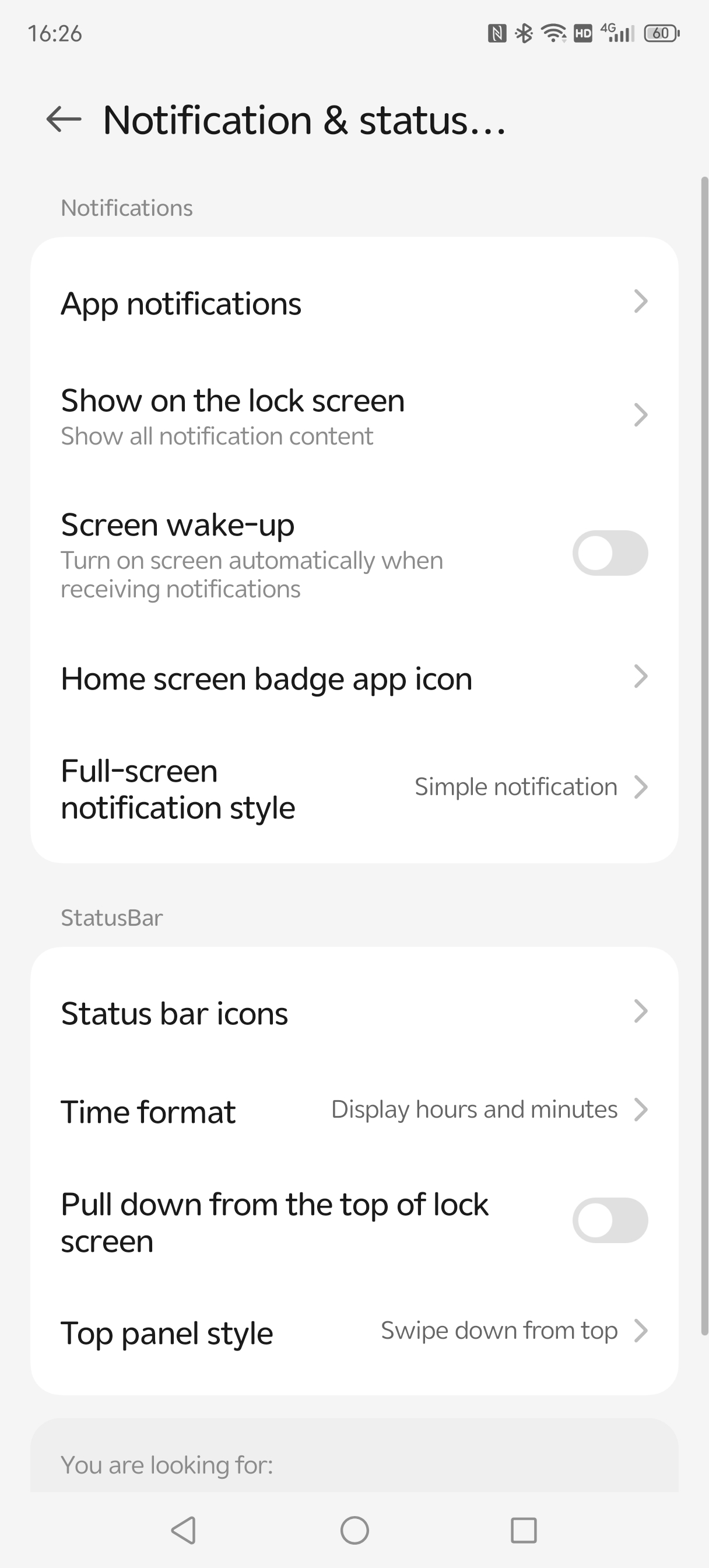
Task: Change Full-screen notification style
Action: (x=354, y=789)
